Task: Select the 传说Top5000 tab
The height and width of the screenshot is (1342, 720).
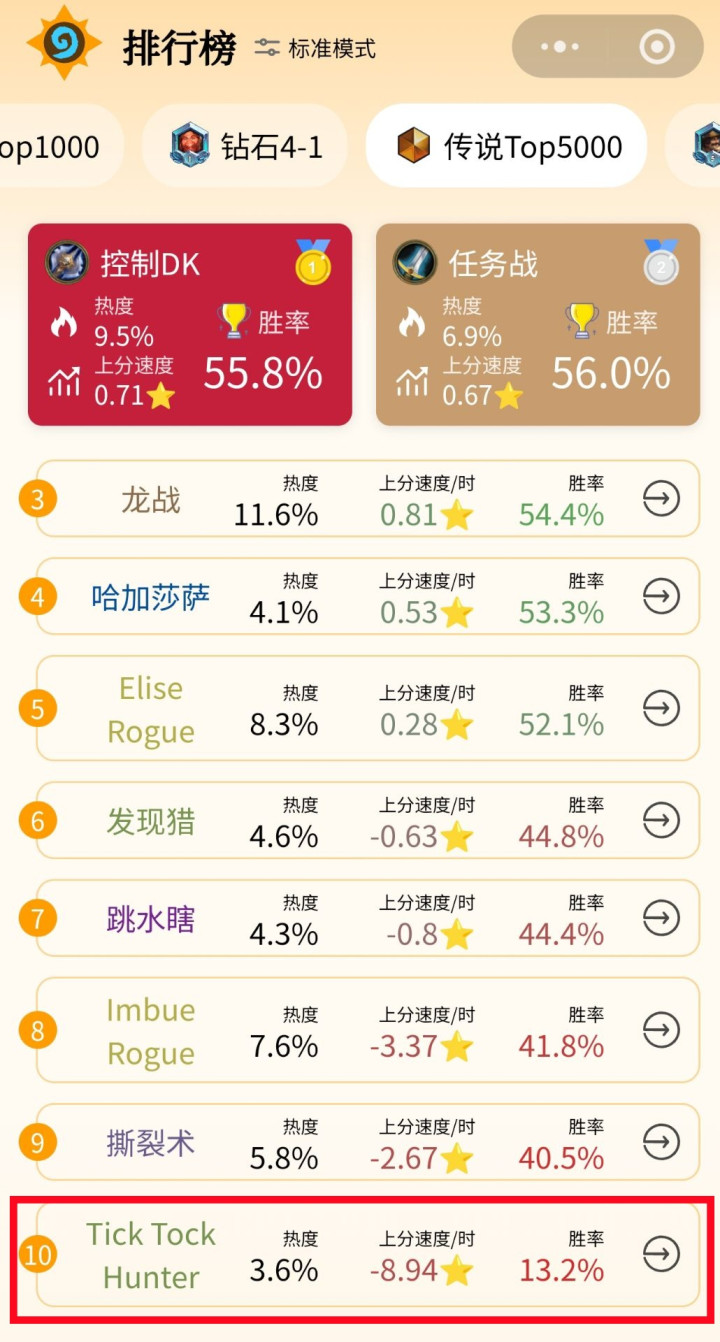Action: point(508,146)
